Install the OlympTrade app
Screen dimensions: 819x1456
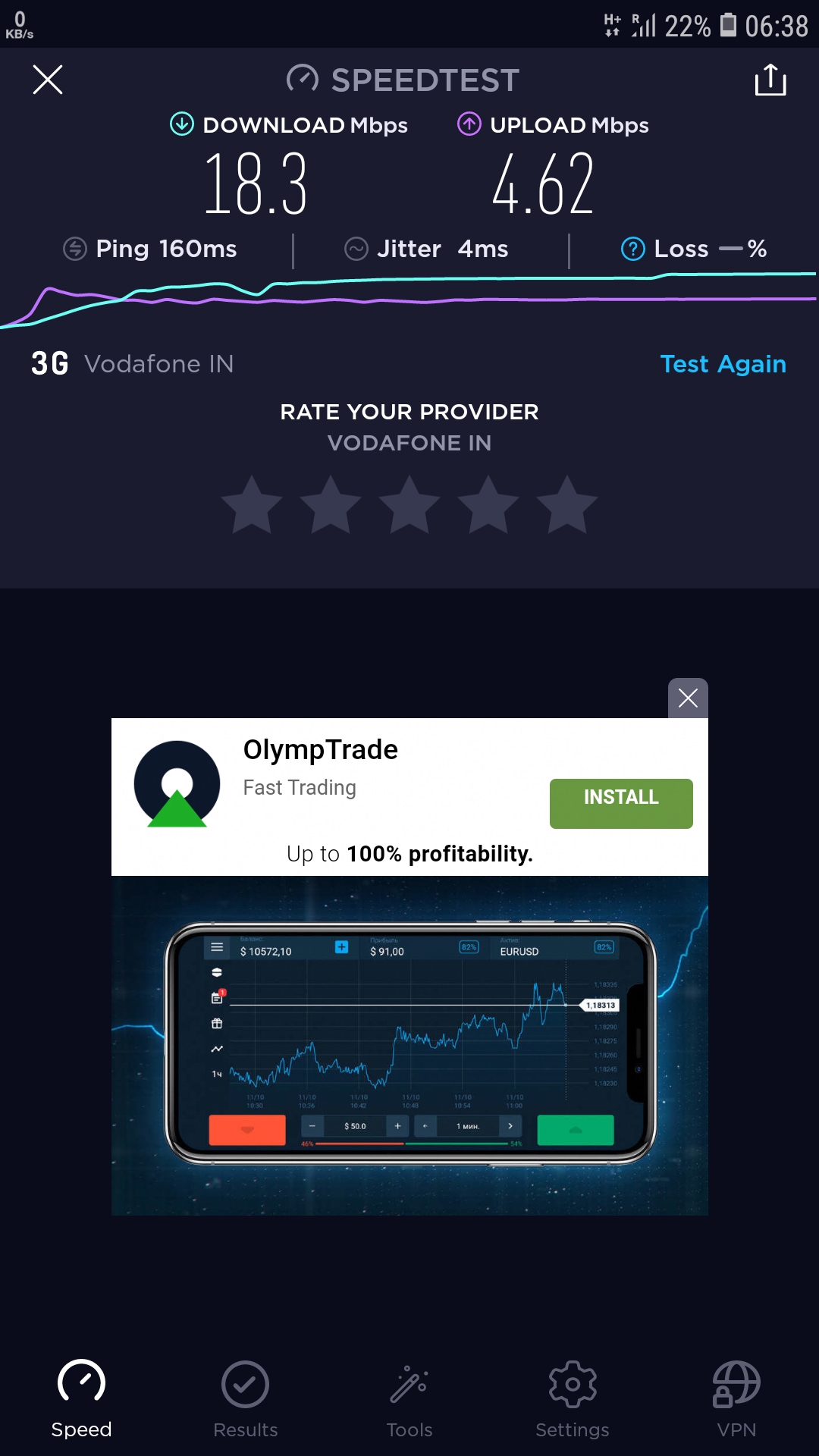point(620,803)
